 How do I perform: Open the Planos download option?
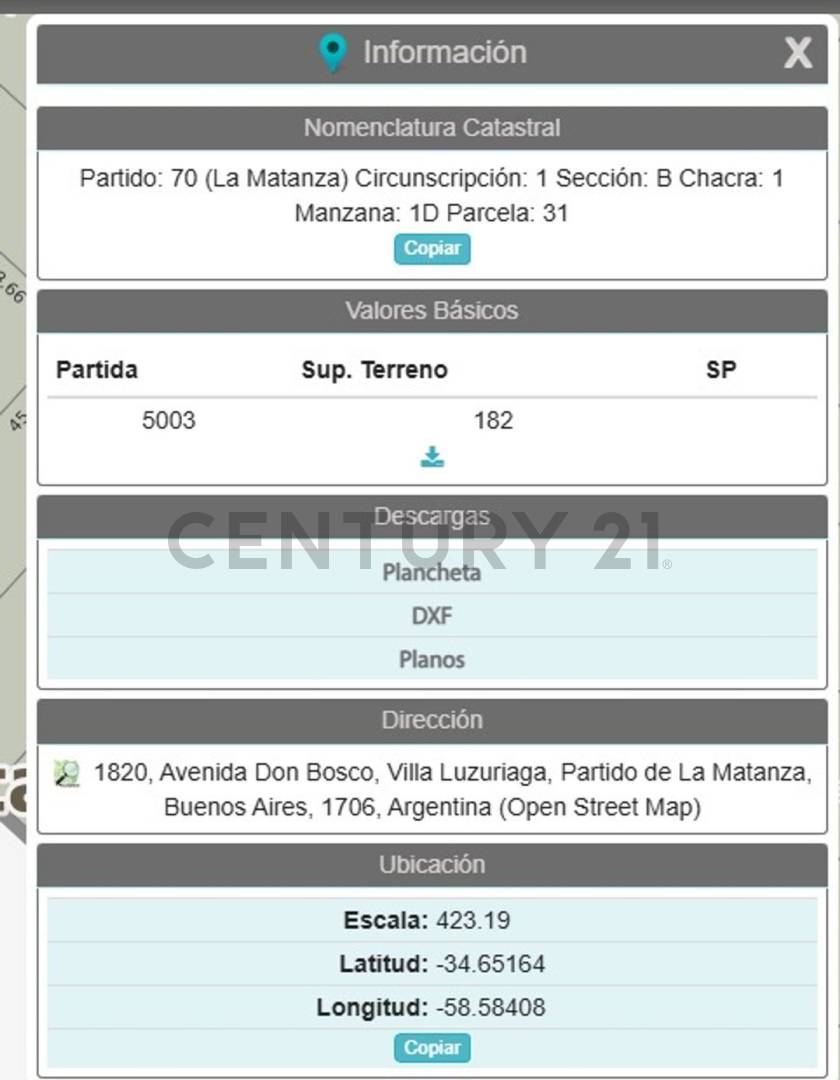[x=432, y=660]
